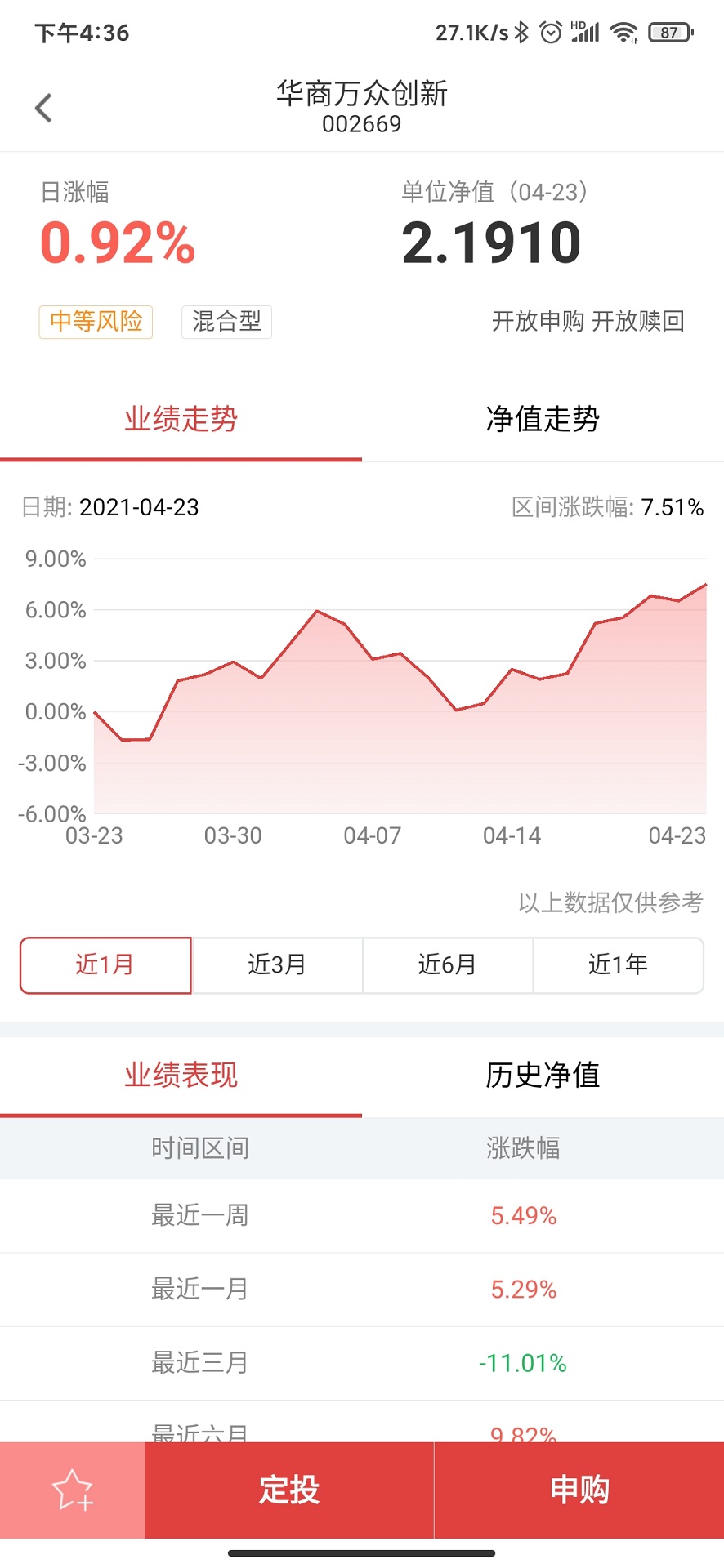724x1568 pixels.
Task: Switch to the 业绩表现 tab
Action: point(181,1076)
